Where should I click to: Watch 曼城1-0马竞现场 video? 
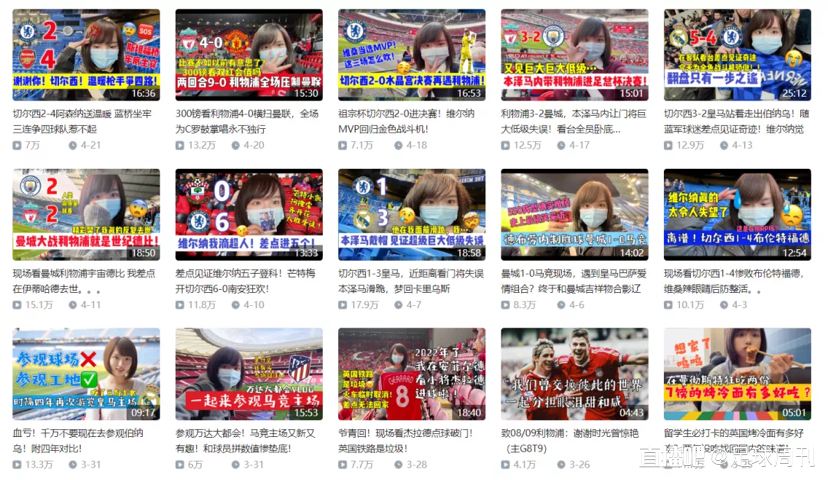click(574, 215)
